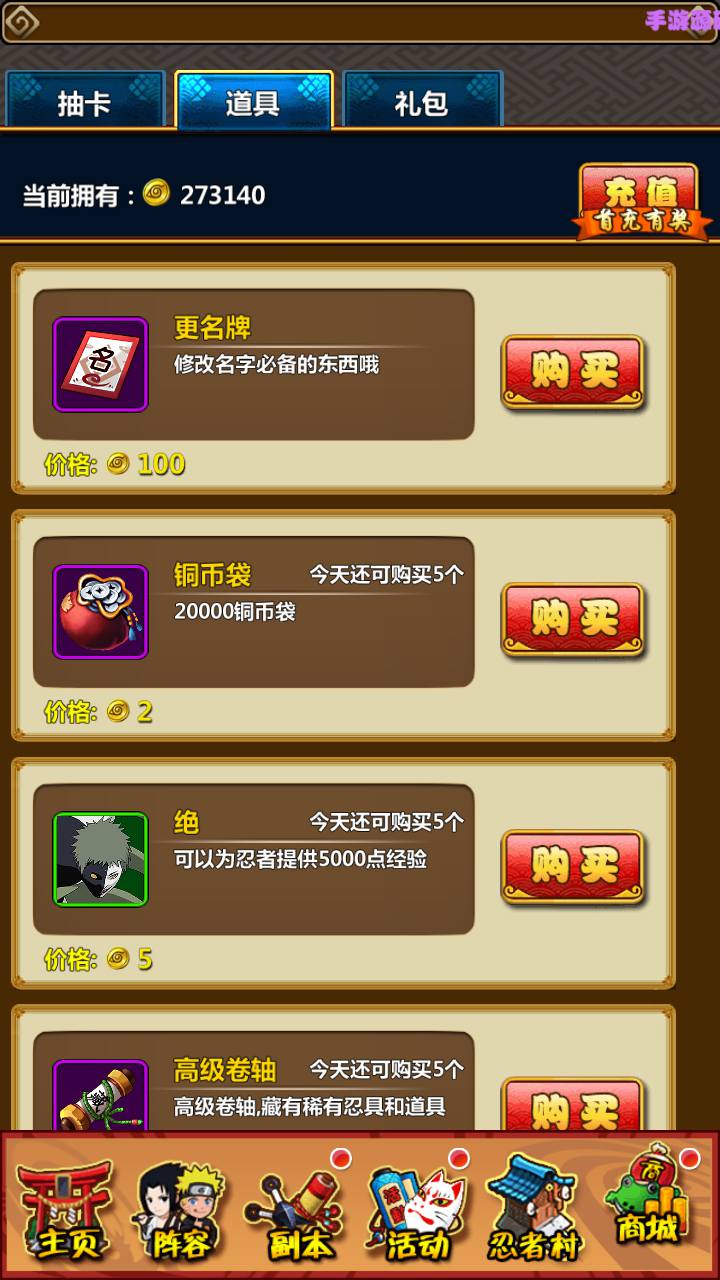The image size is (720, 1280).
Task: Open 活动 in the bottom bar
Action: 416,1205
